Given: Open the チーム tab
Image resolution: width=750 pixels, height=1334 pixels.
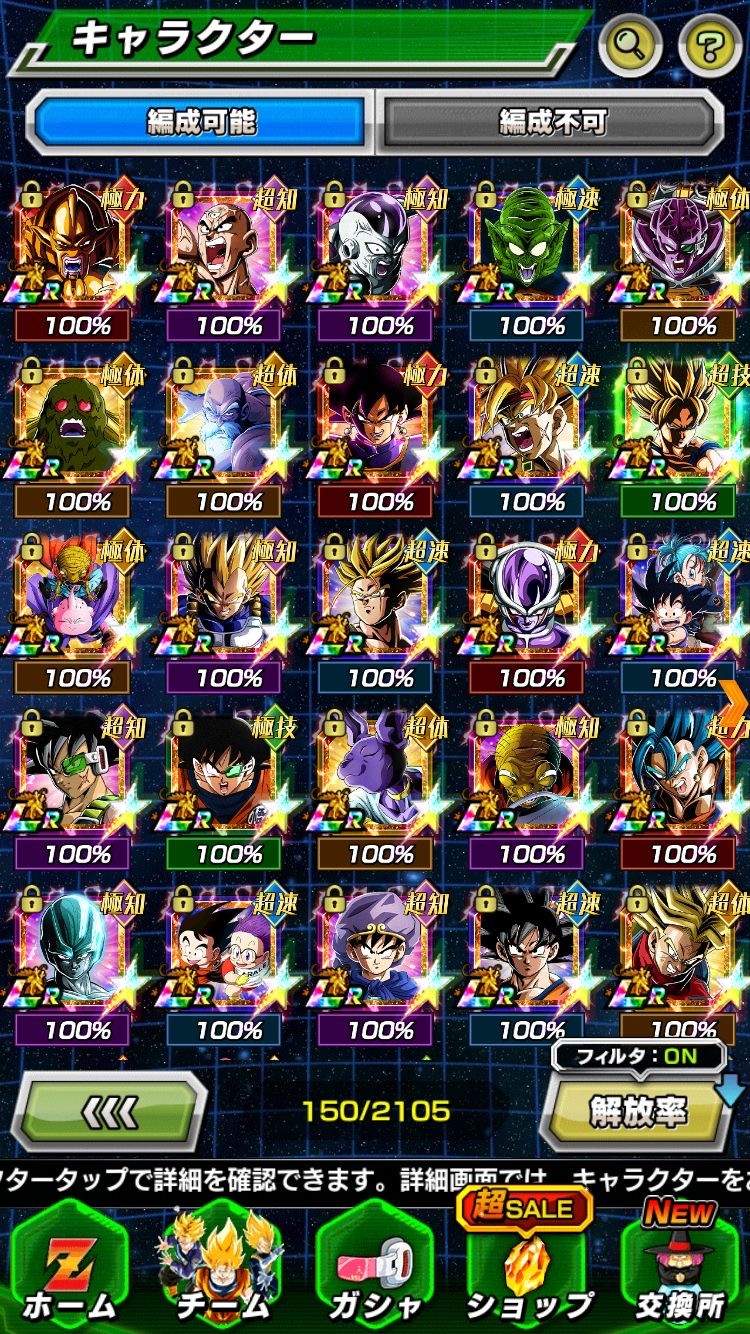Looking at the screenshot, I should pos(222,1270).
